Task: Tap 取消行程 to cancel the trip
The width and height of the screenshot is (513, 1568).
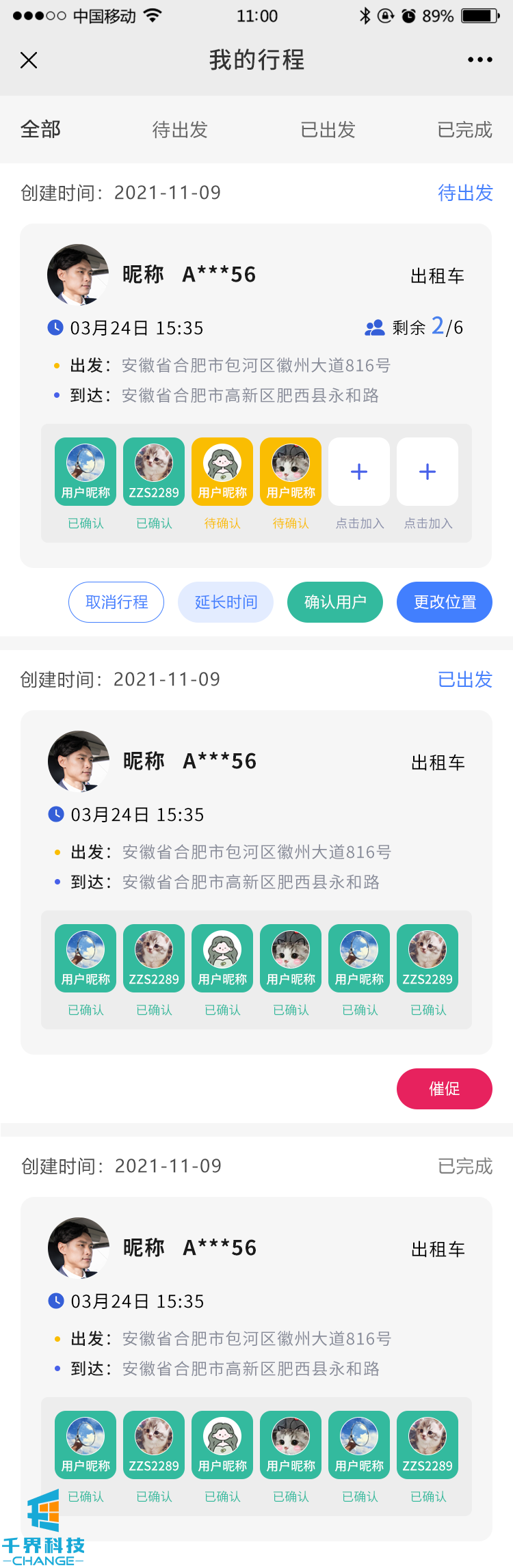Action: point(116,602)
